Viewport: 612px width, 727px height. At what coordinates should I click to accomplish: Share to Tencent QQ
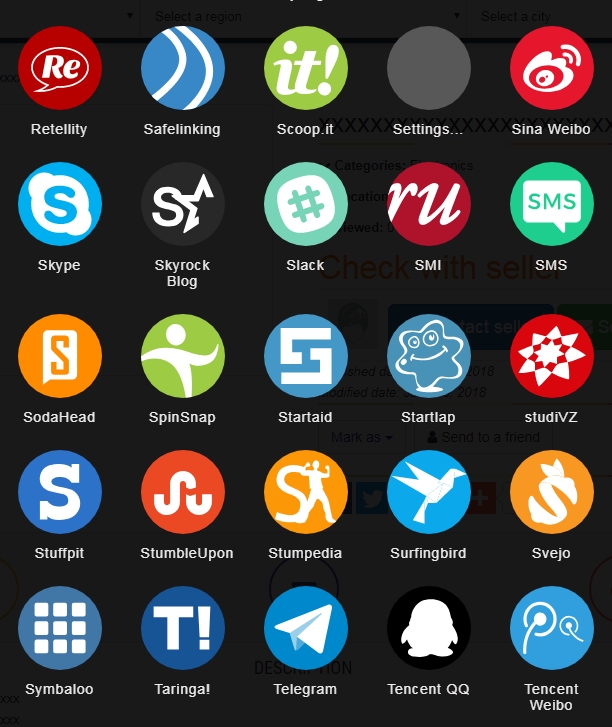[x=429, y=628]
